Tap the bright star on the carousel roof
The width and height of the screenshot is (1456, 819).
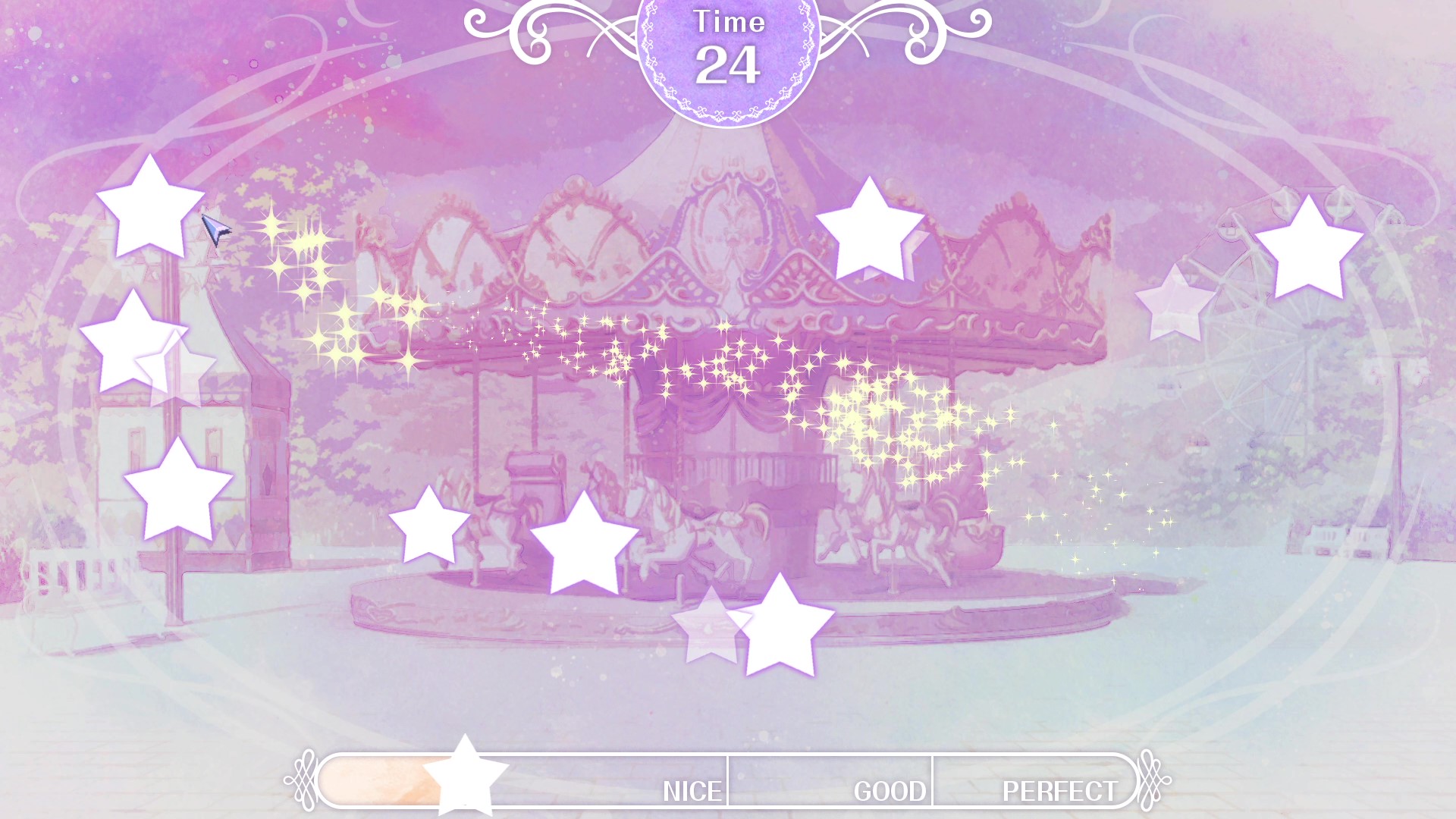pyautogui.click(x=869, y=233)
